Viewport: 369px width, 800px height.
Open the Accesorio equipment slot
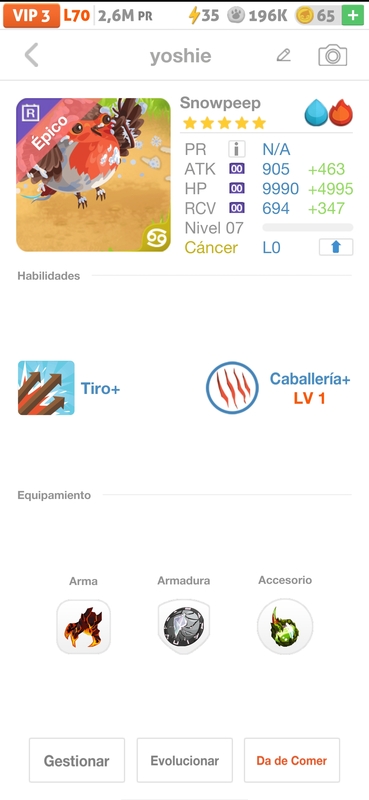[x=285, y=627]
